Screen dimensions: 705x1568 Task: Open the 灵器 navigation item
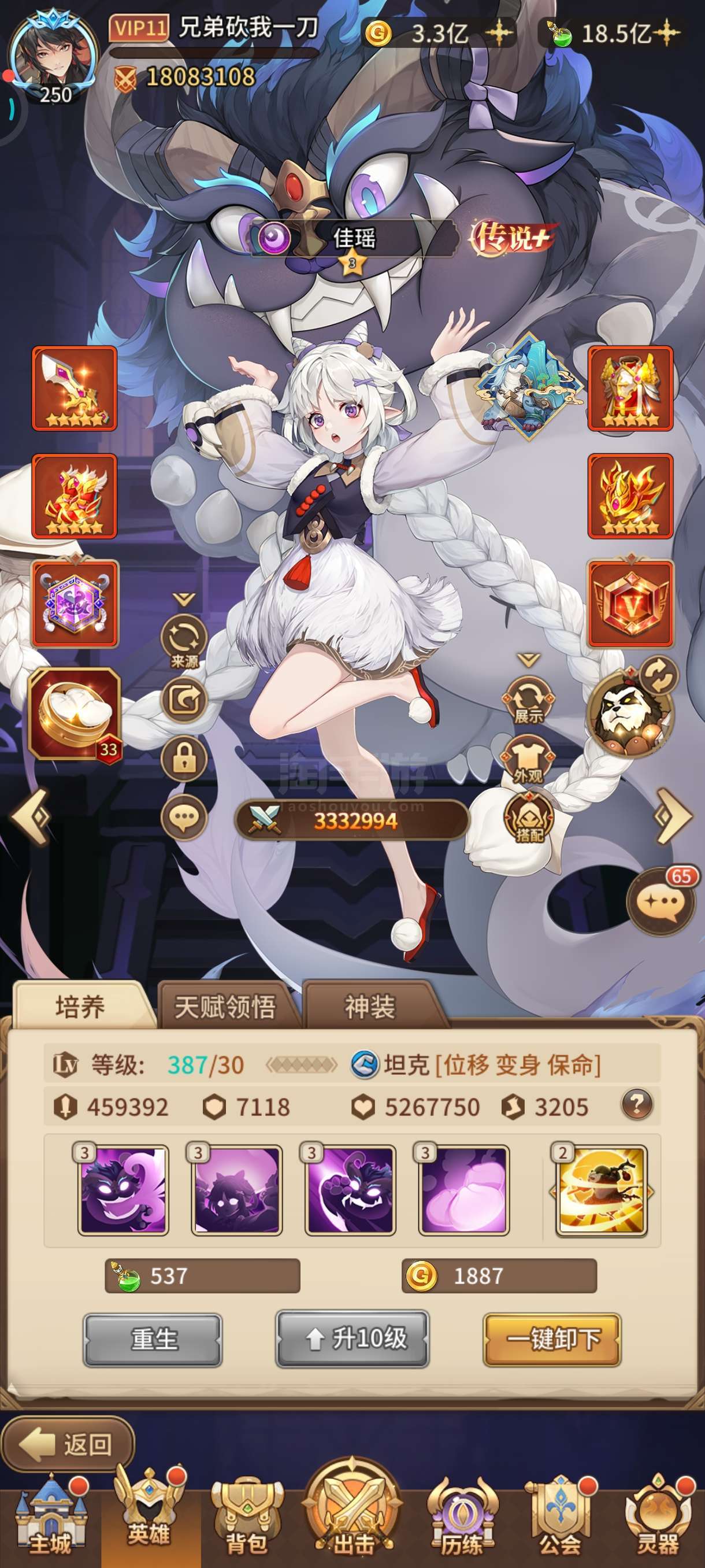pos(658,1520)
